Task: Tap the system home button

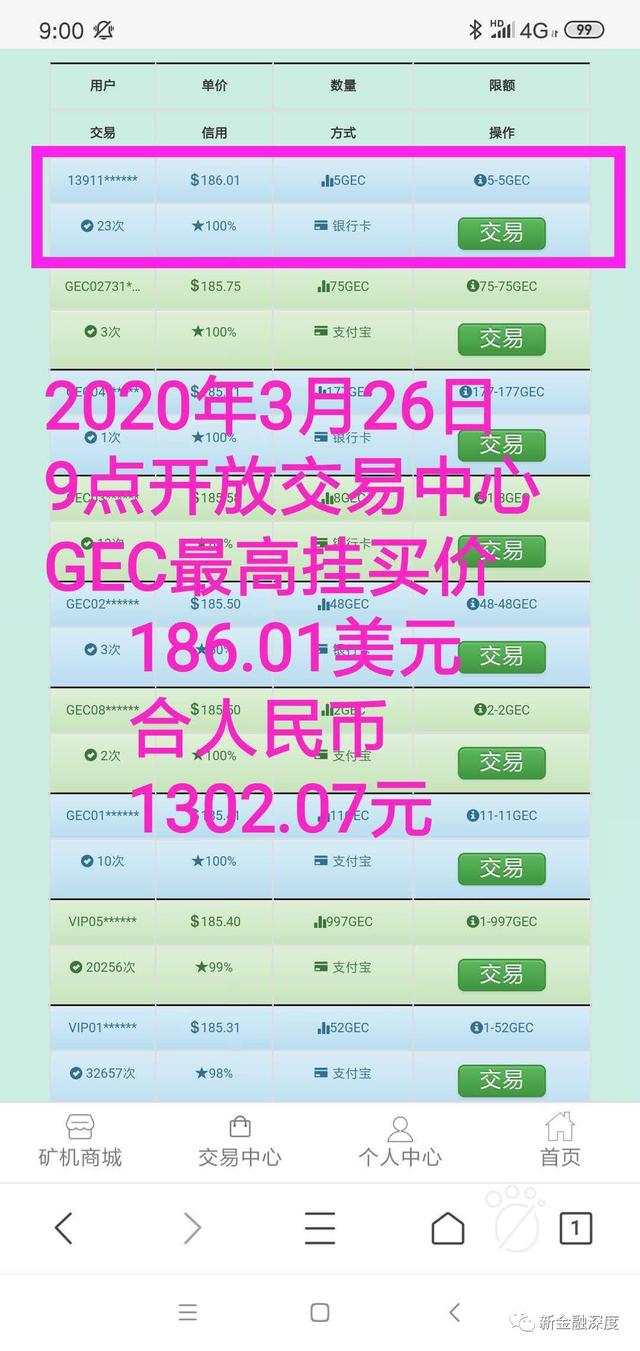Action: (x=320, y=1312)
